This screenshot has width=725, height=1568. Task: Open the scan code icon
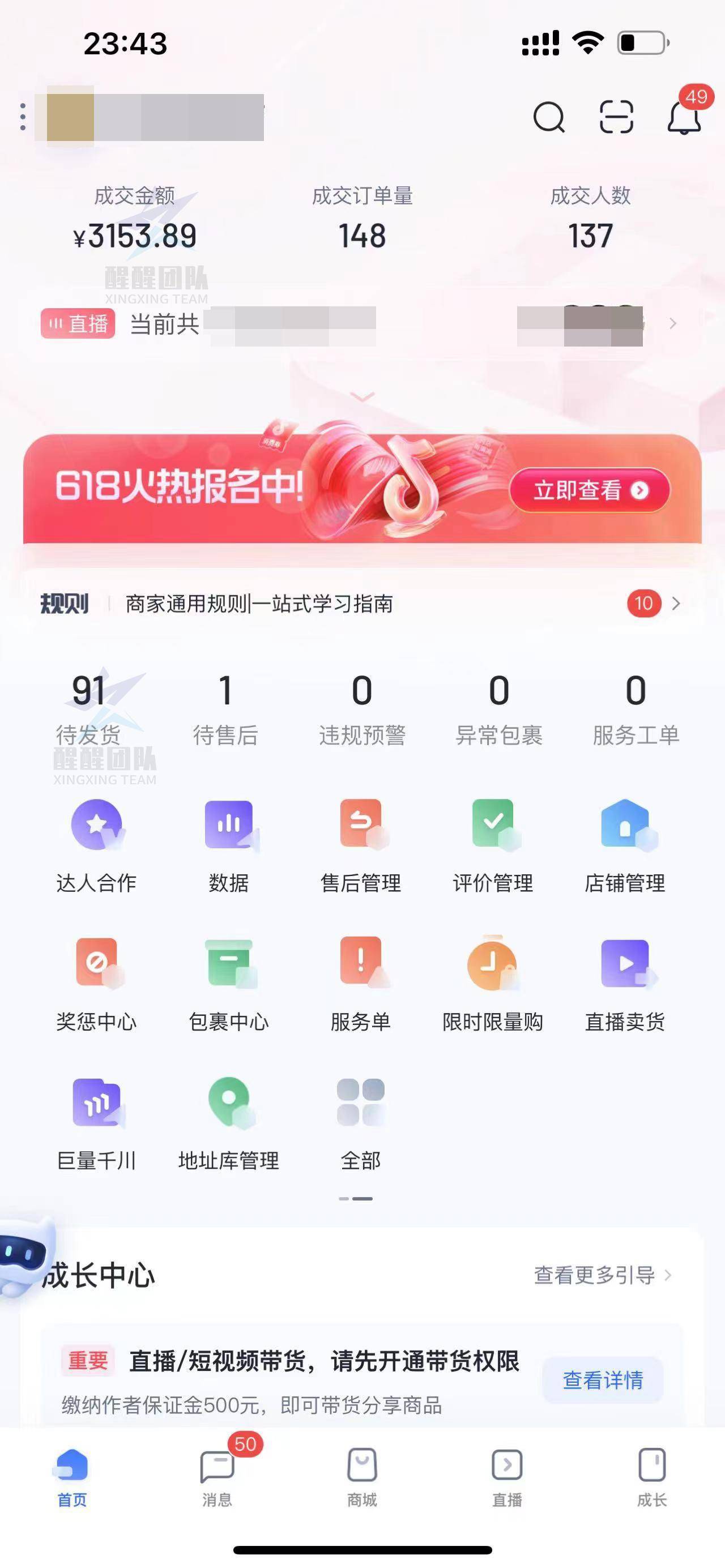pyautogui.click(x=616, y=117)
